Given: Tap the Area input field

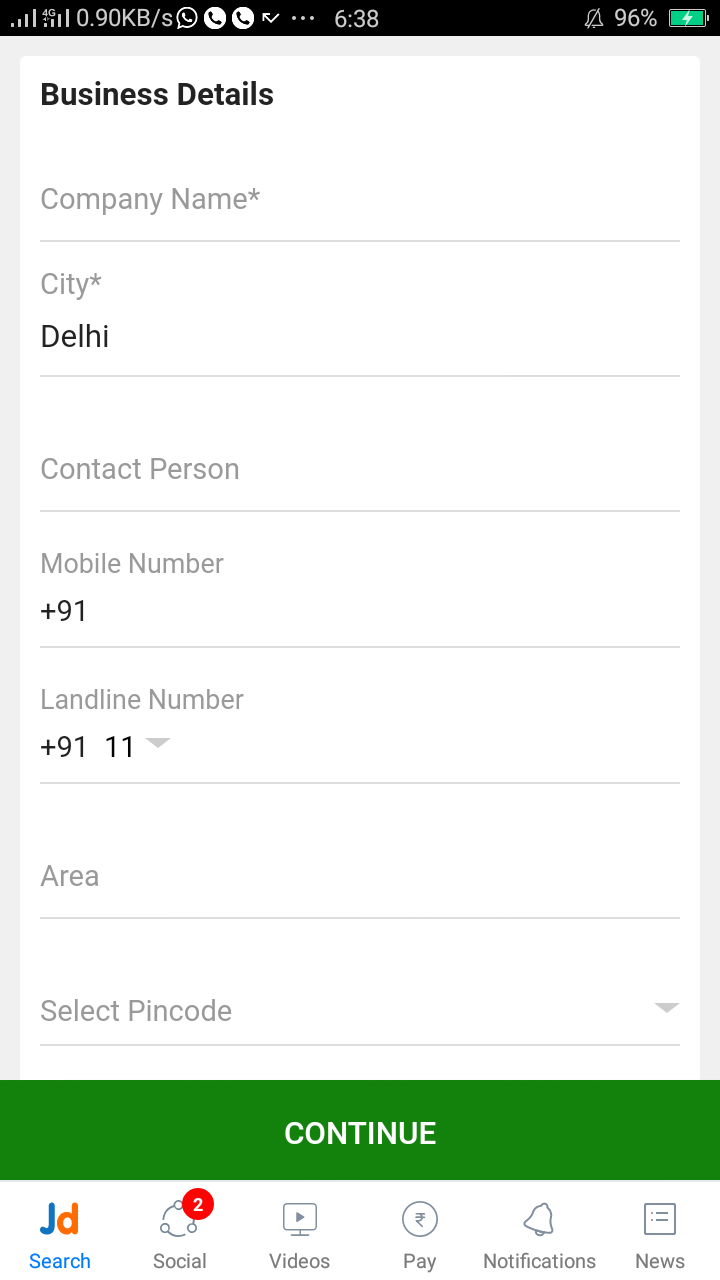Looking at the screenshot, I should 360,876.
